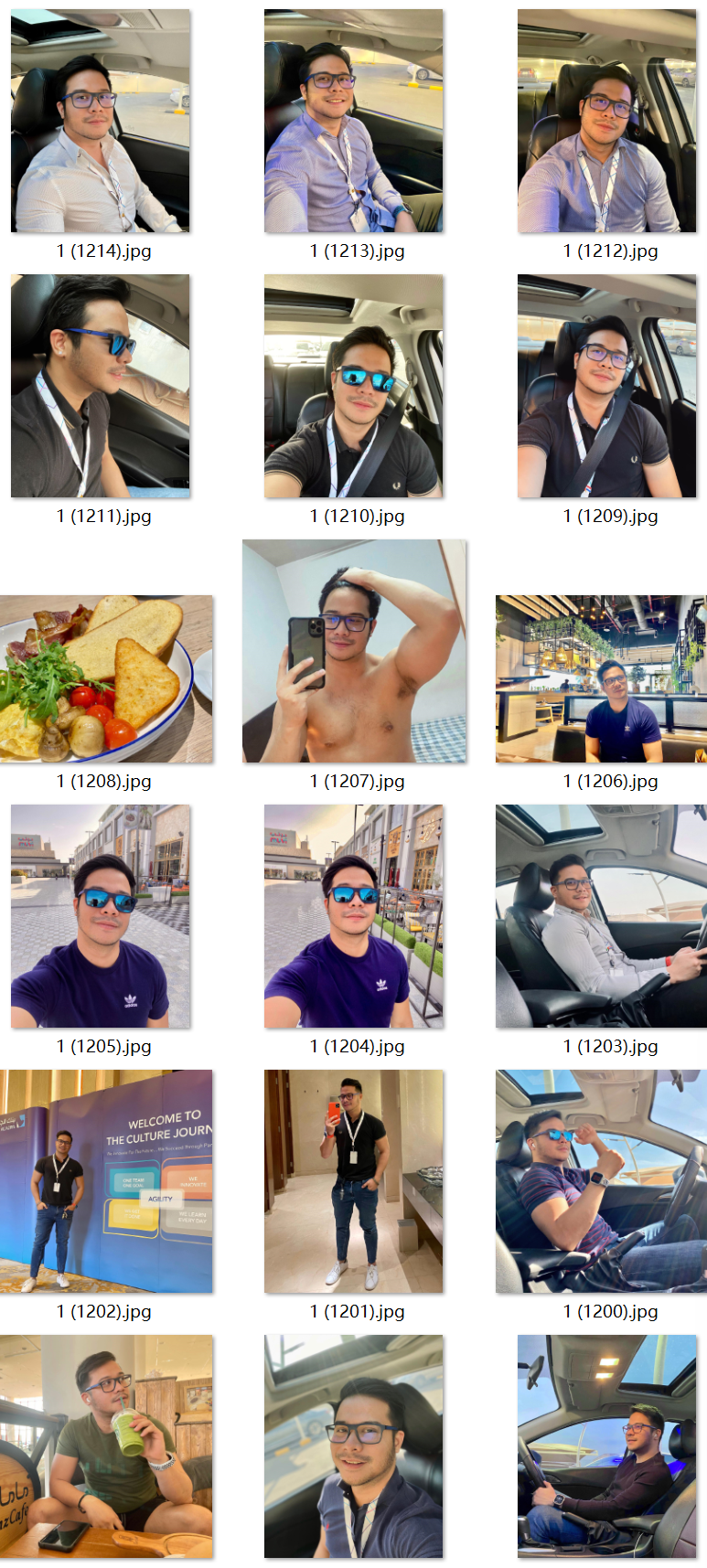Open the image 1 (1206).jpg
This screenshot has width=707, height=1568.
pos(601,678)
